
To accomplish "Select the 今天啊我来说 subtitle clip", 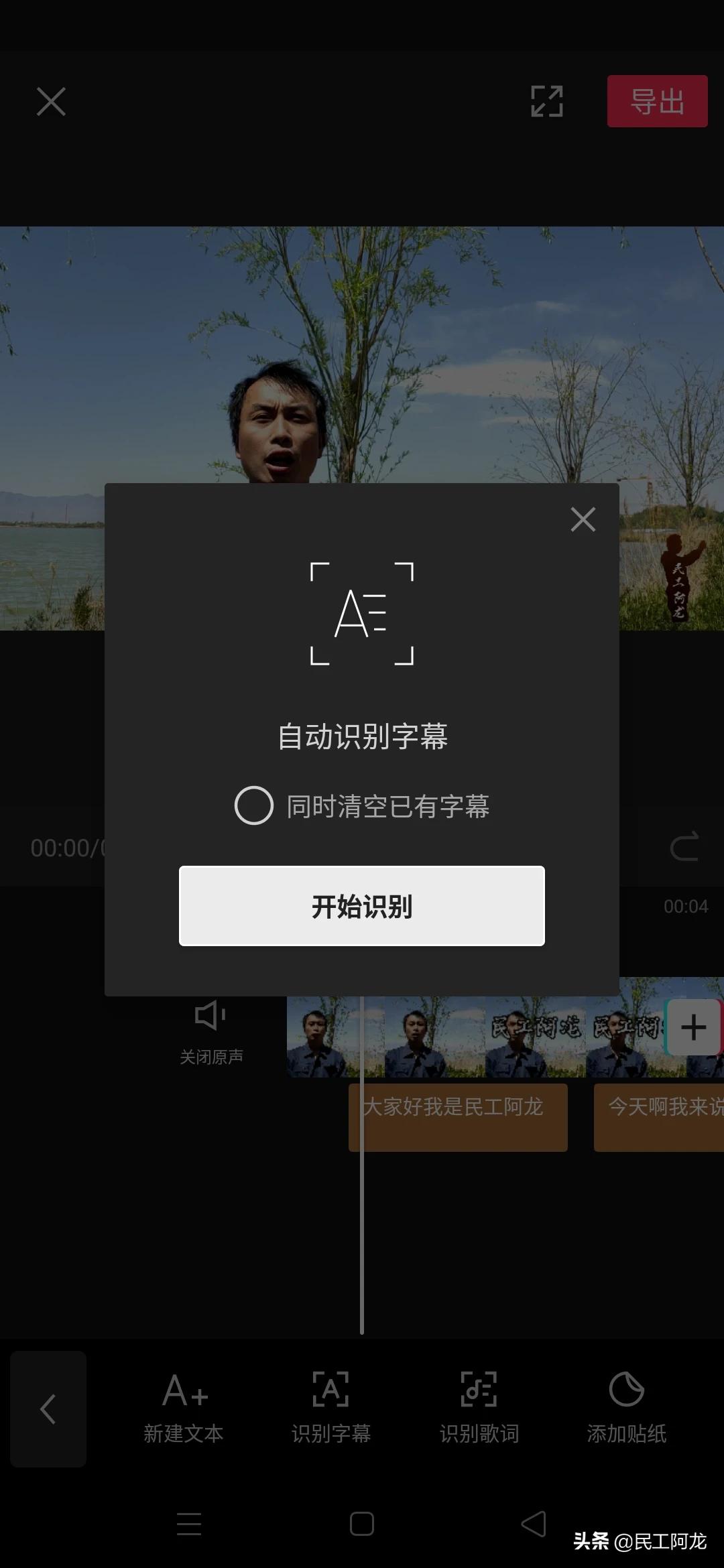I will [659, 1118].
